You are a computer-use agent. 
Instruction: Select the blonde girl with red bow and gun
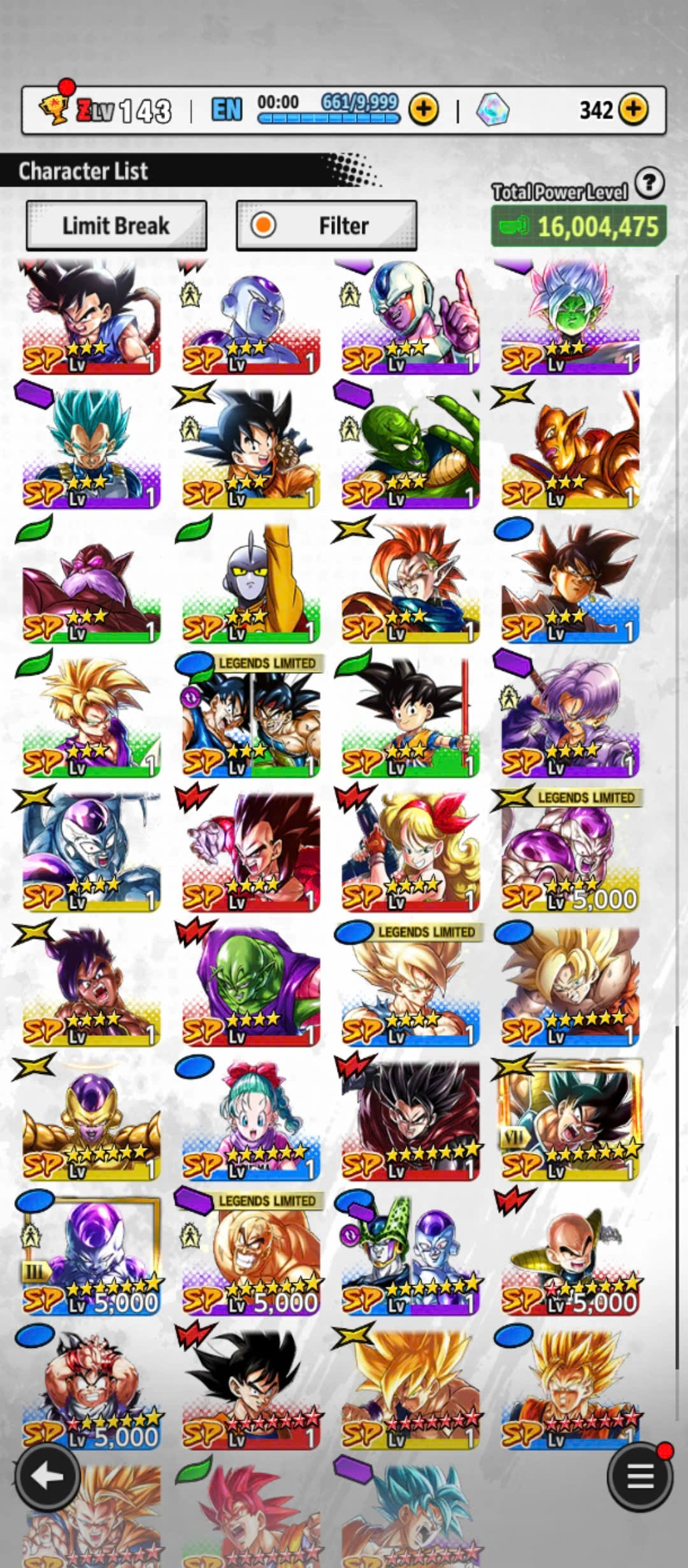pyautogui.click(x=410, y=851)
